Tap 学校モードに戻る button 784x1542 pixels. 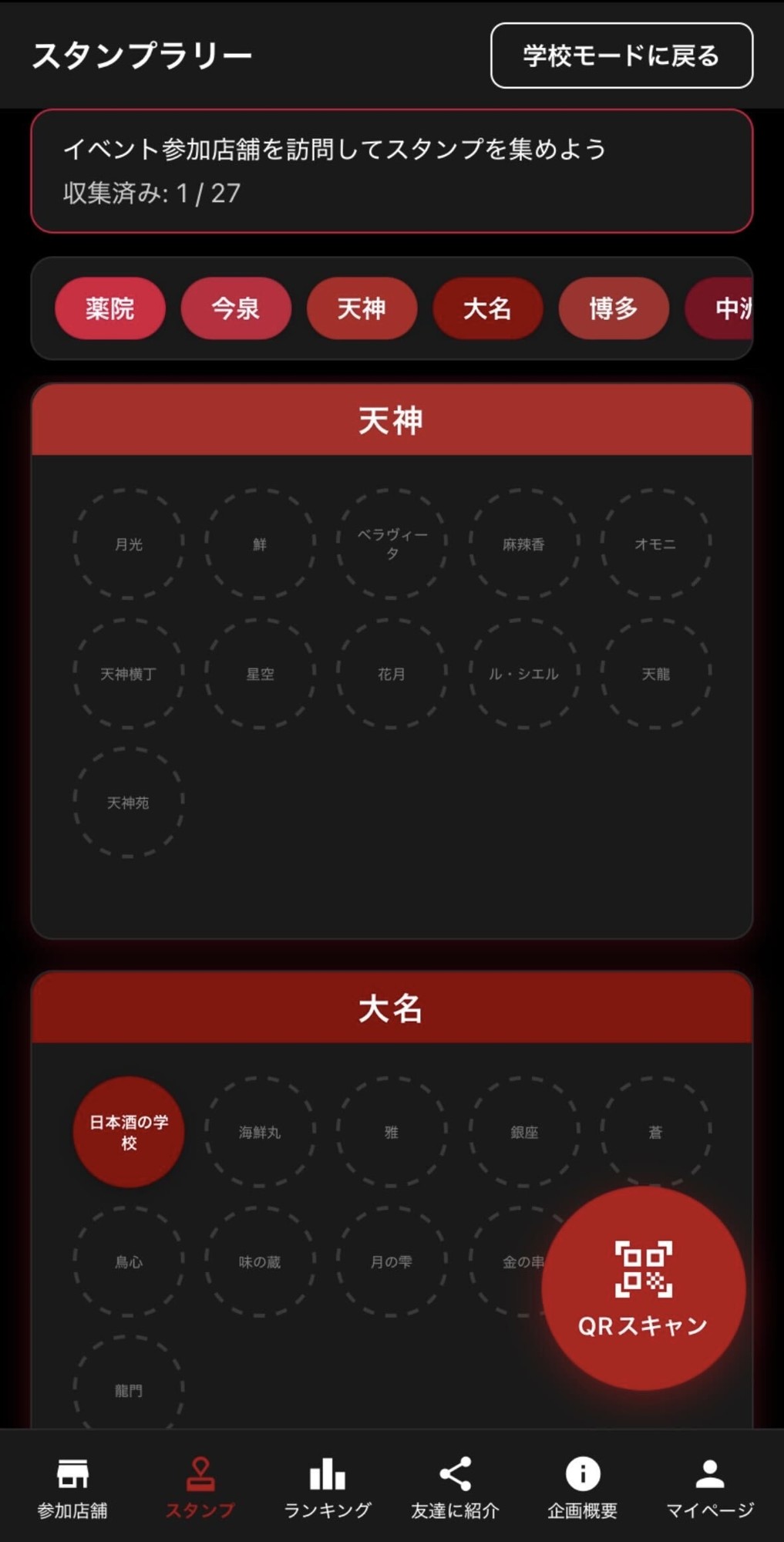tap(621, 56)
